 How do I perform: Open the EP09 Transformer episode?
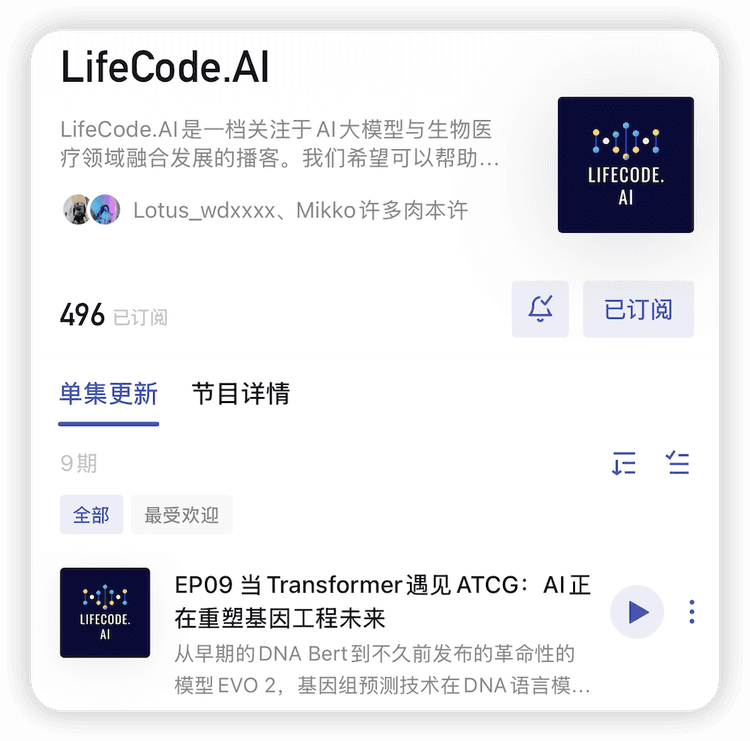click(380, 601)
